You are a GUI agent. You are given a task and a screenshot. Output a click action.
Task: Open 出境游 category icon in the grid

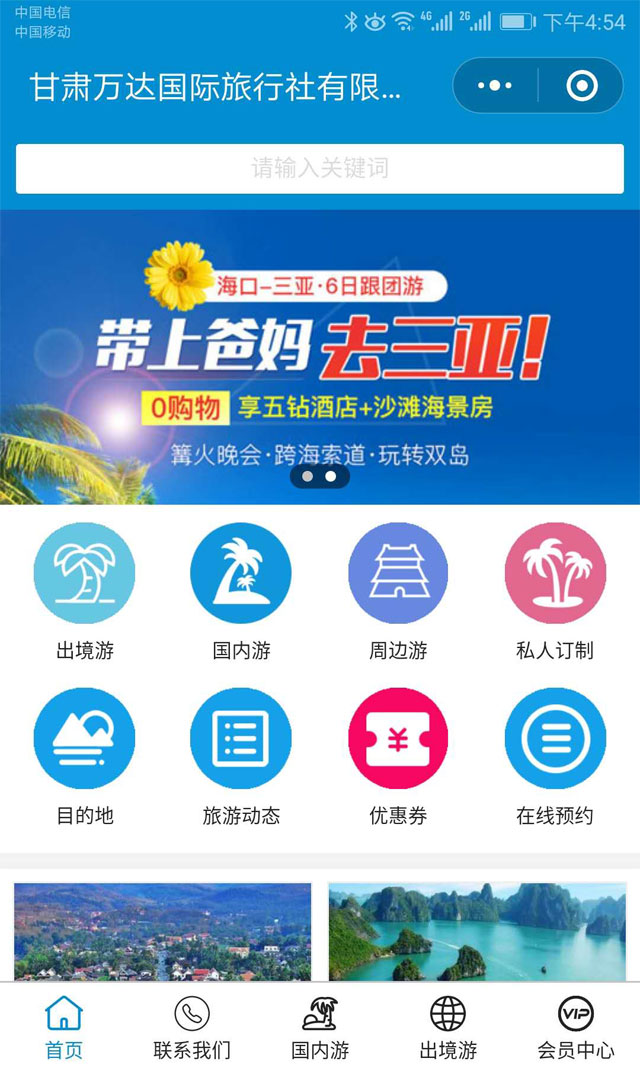84,575
